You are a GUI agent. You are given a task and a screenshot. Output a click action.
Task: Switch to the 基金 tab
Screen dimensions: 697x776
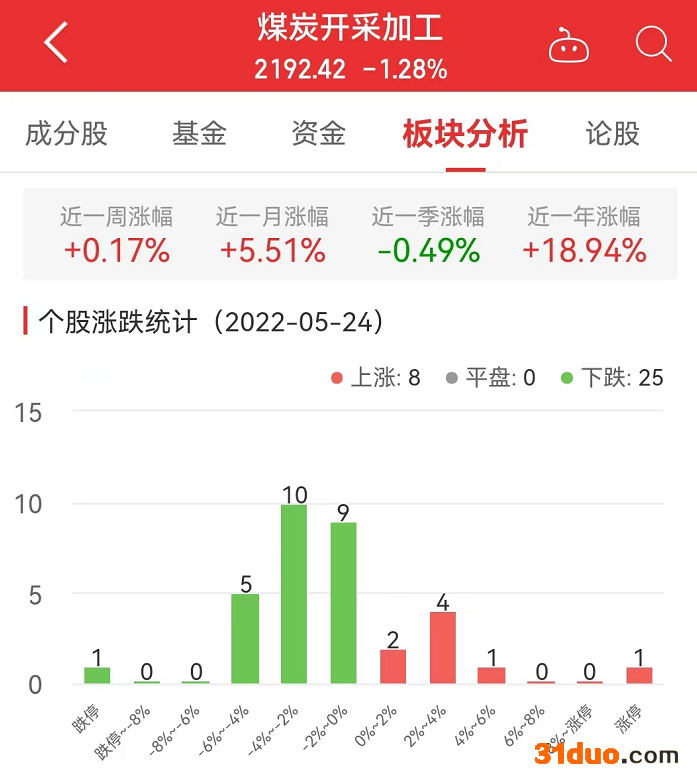(199, 134)
